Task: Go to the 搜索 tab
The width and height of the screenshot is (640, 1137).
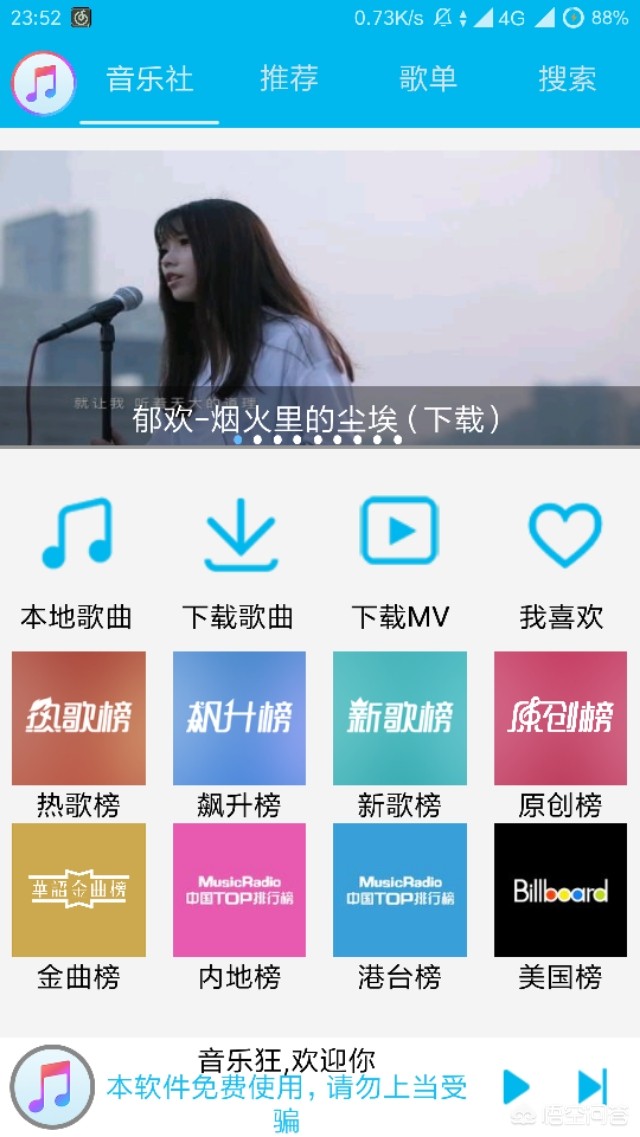Action: [567, 79]
